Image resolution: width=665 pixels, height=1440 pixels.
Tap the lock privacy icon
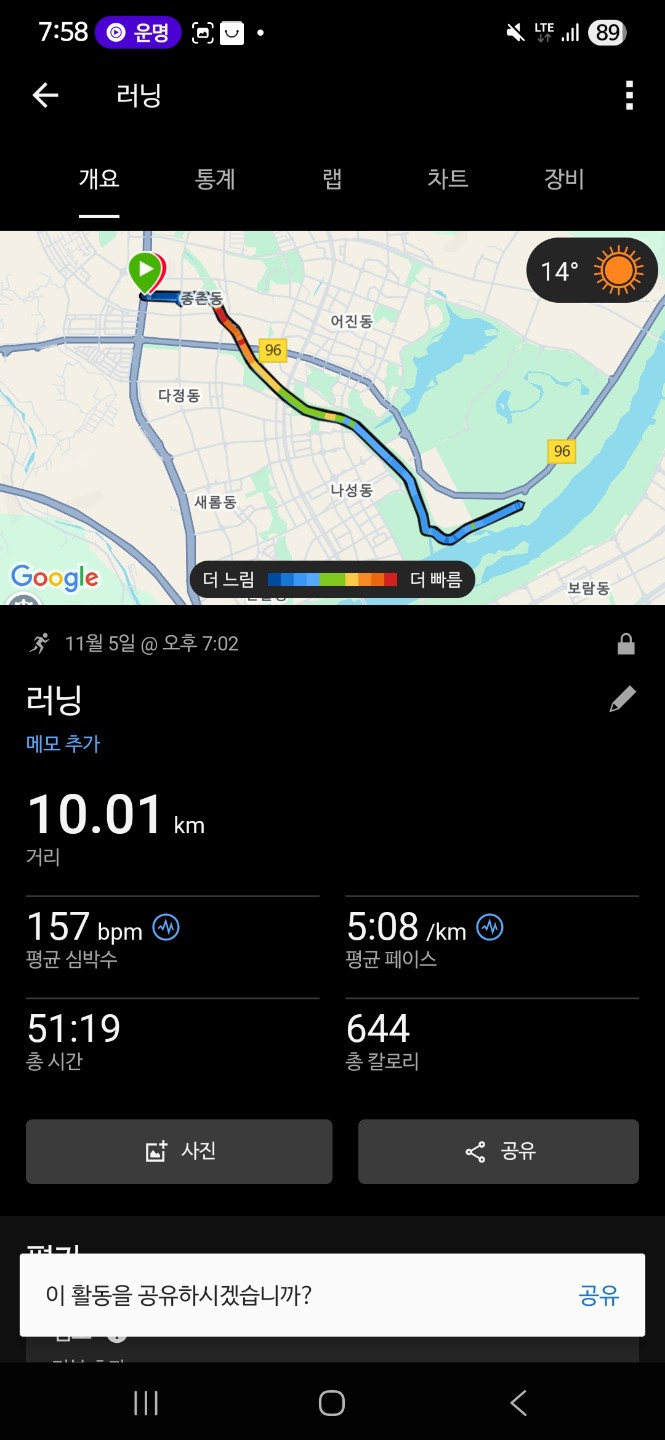coord(626,644)
